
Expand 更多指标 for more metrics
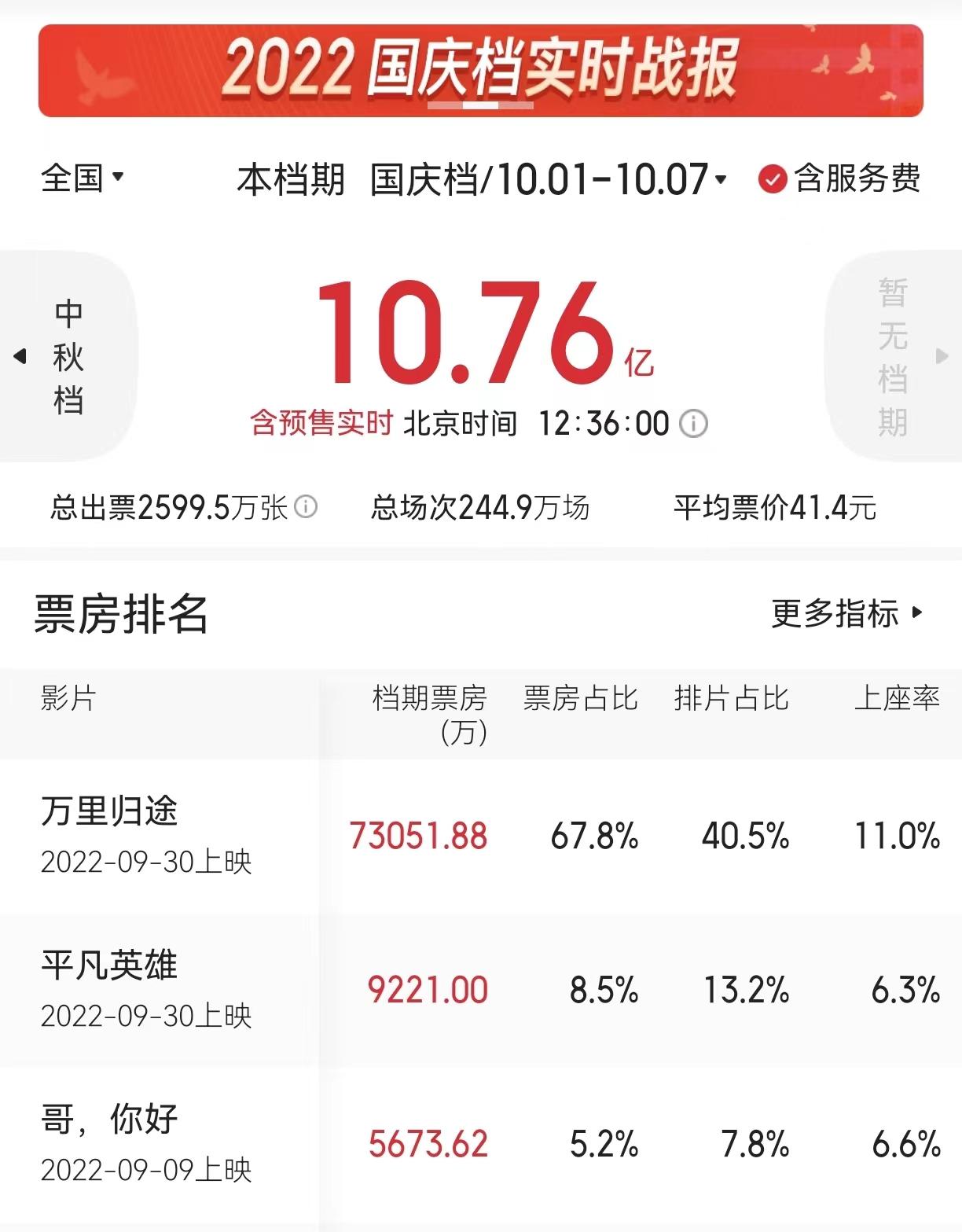(x=847, y=613)
